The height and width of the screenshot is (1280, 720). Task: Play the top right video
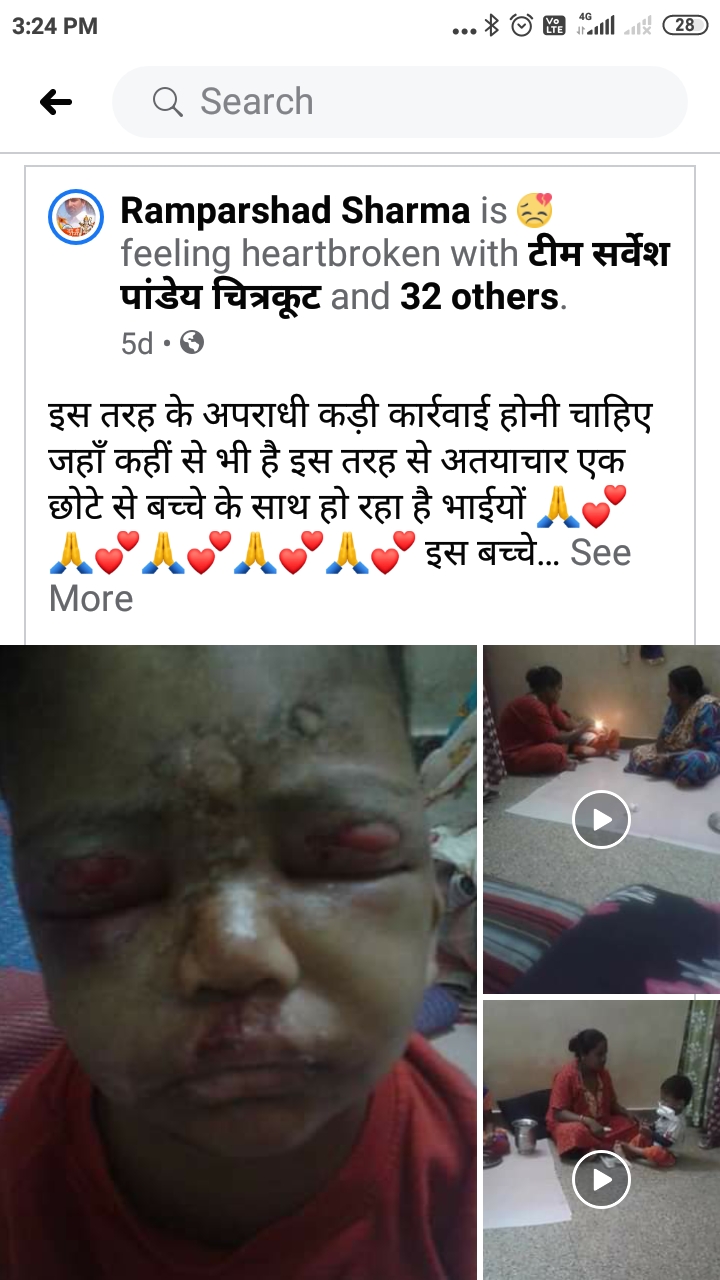tap(601, 820)
